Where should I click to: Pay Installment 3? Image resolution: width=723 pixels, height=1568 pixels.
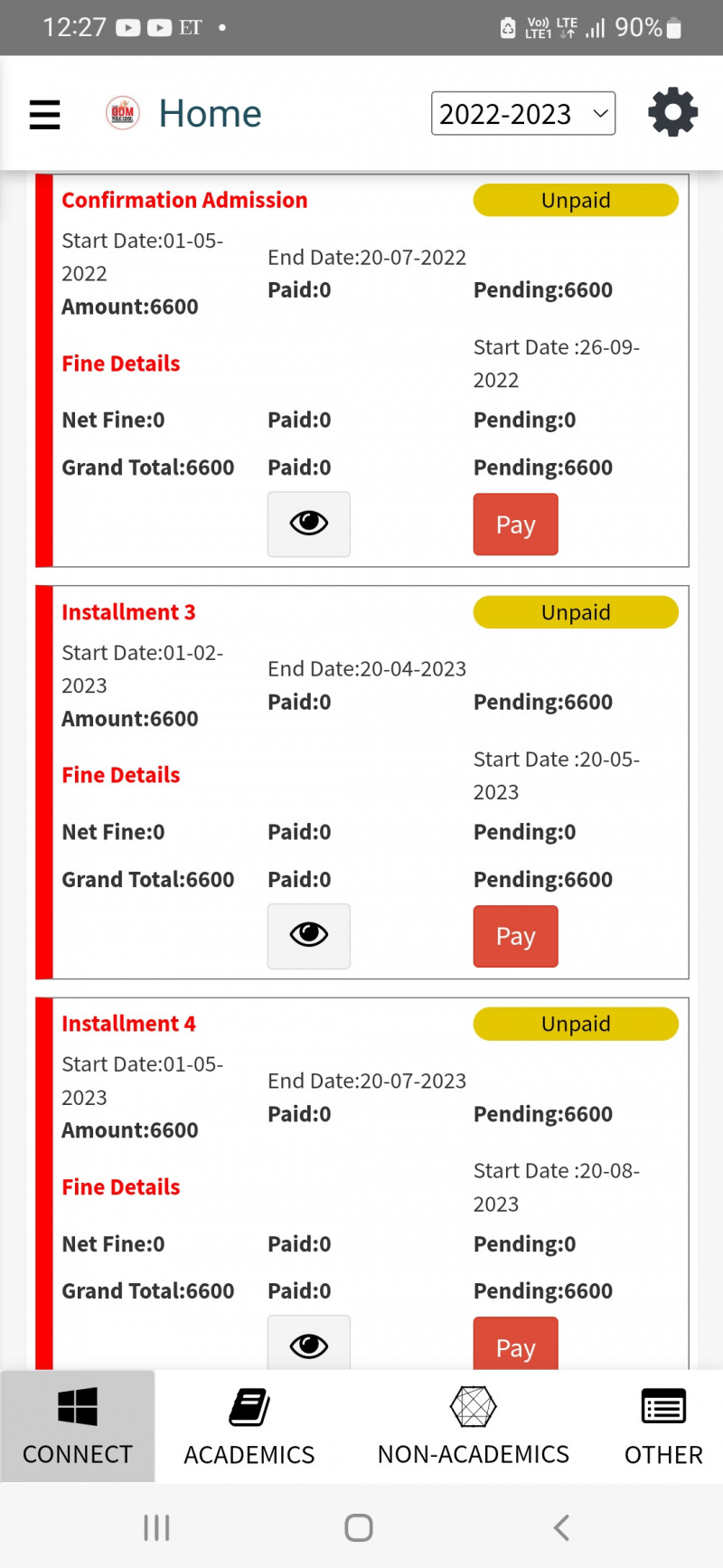pyautogui.click(x=515, y=936)
